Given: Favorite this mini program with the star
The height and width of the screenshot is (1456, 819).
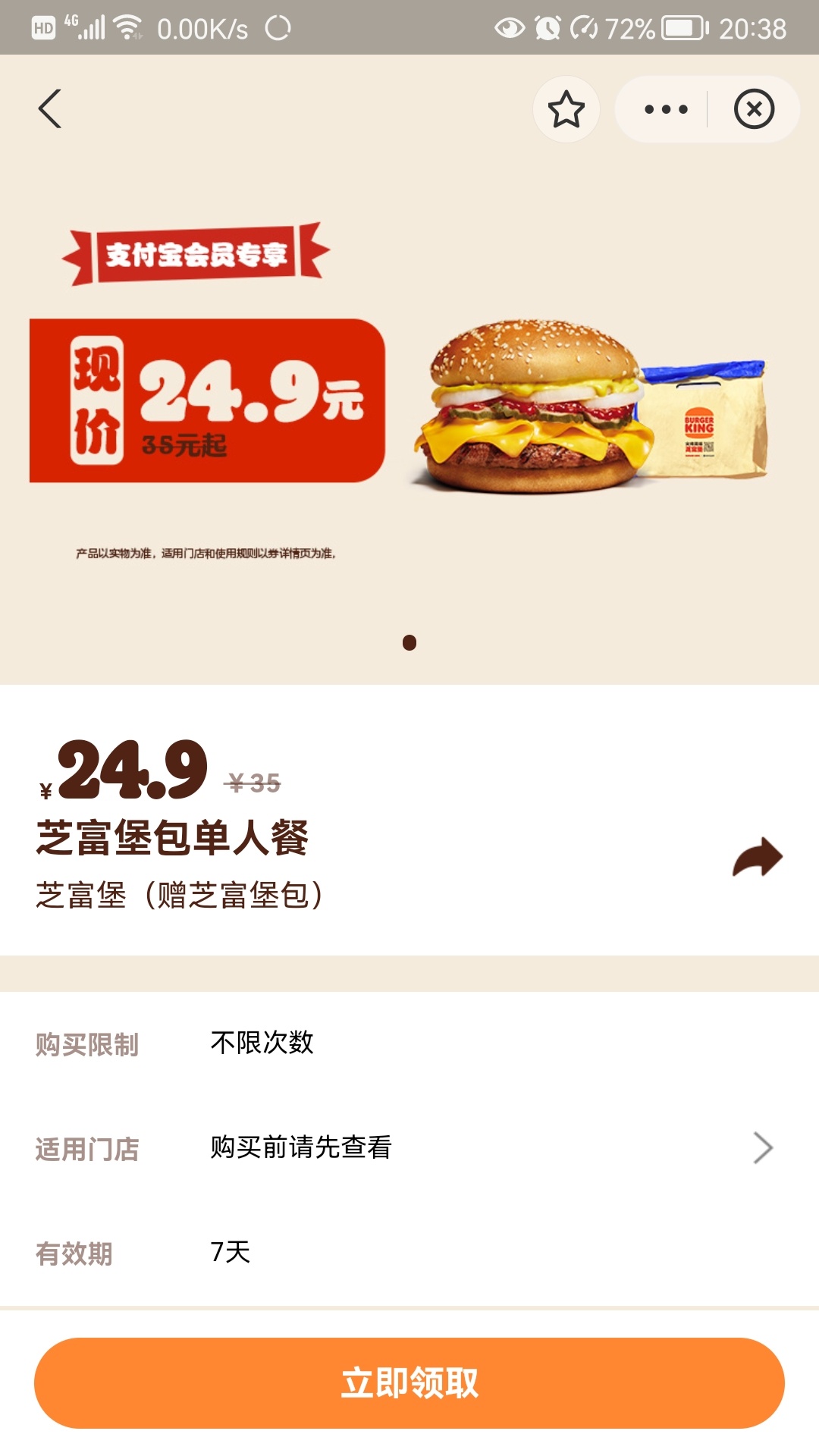Looking at the screenshot, I should pyautogui.click(x=566, y=109).
